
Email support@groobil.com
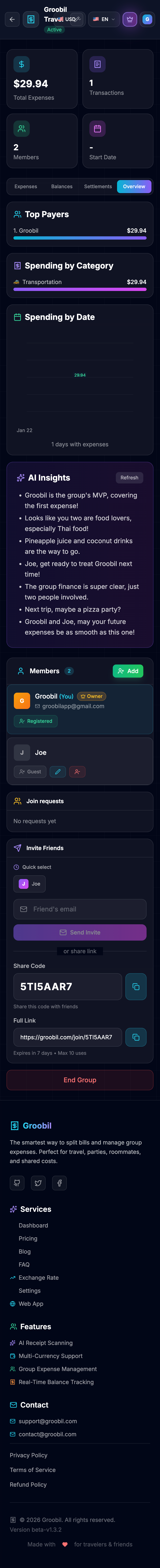(x=47, y=1421)
